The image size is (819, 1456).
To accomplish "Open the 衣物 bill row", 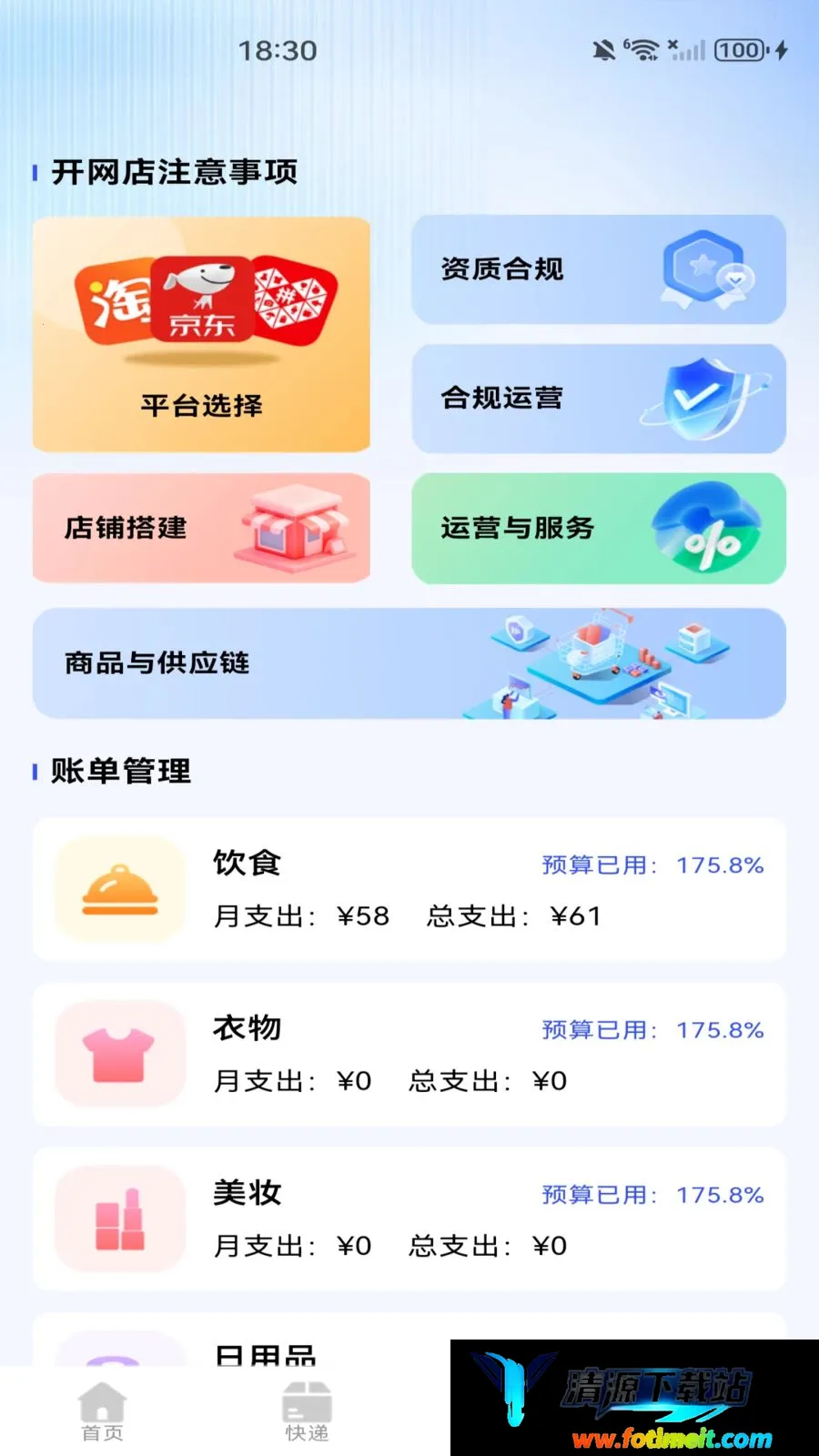I will [x=409, y=1054].
